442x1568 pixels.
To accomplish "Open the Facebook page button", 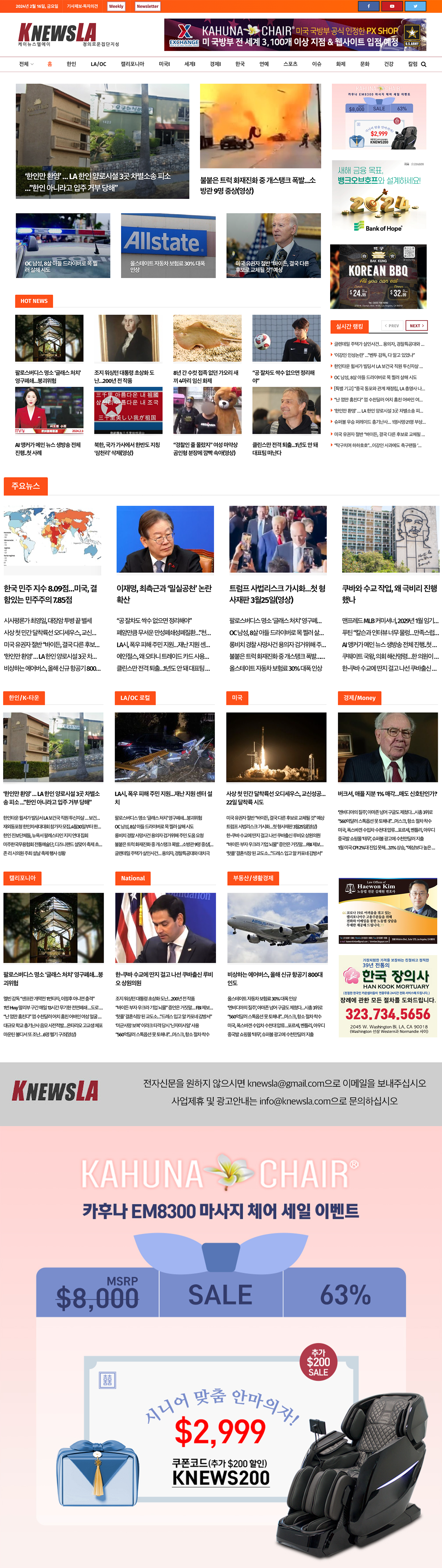I will pos(368,6).
